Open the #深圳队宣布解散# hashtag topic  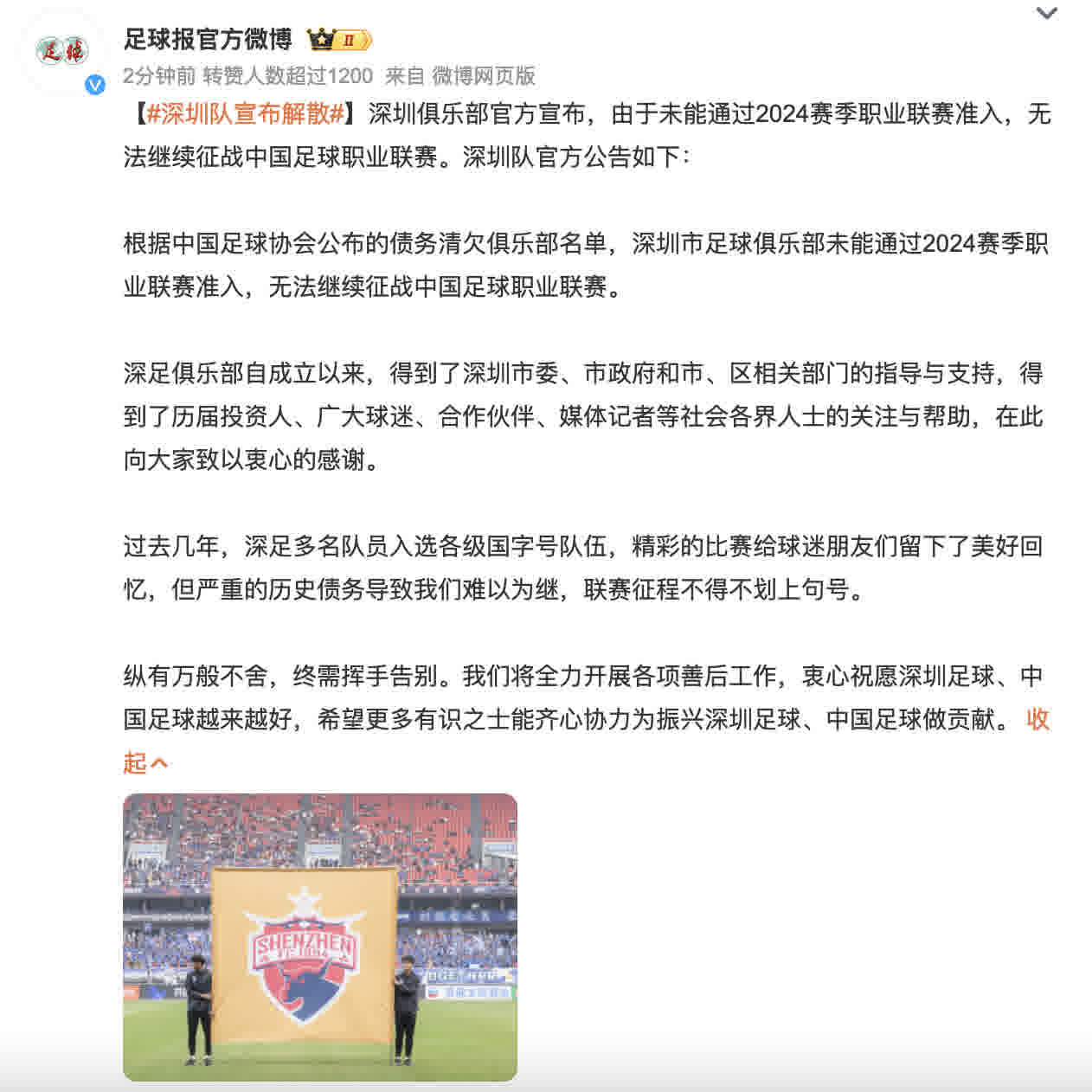click(246, 113)
